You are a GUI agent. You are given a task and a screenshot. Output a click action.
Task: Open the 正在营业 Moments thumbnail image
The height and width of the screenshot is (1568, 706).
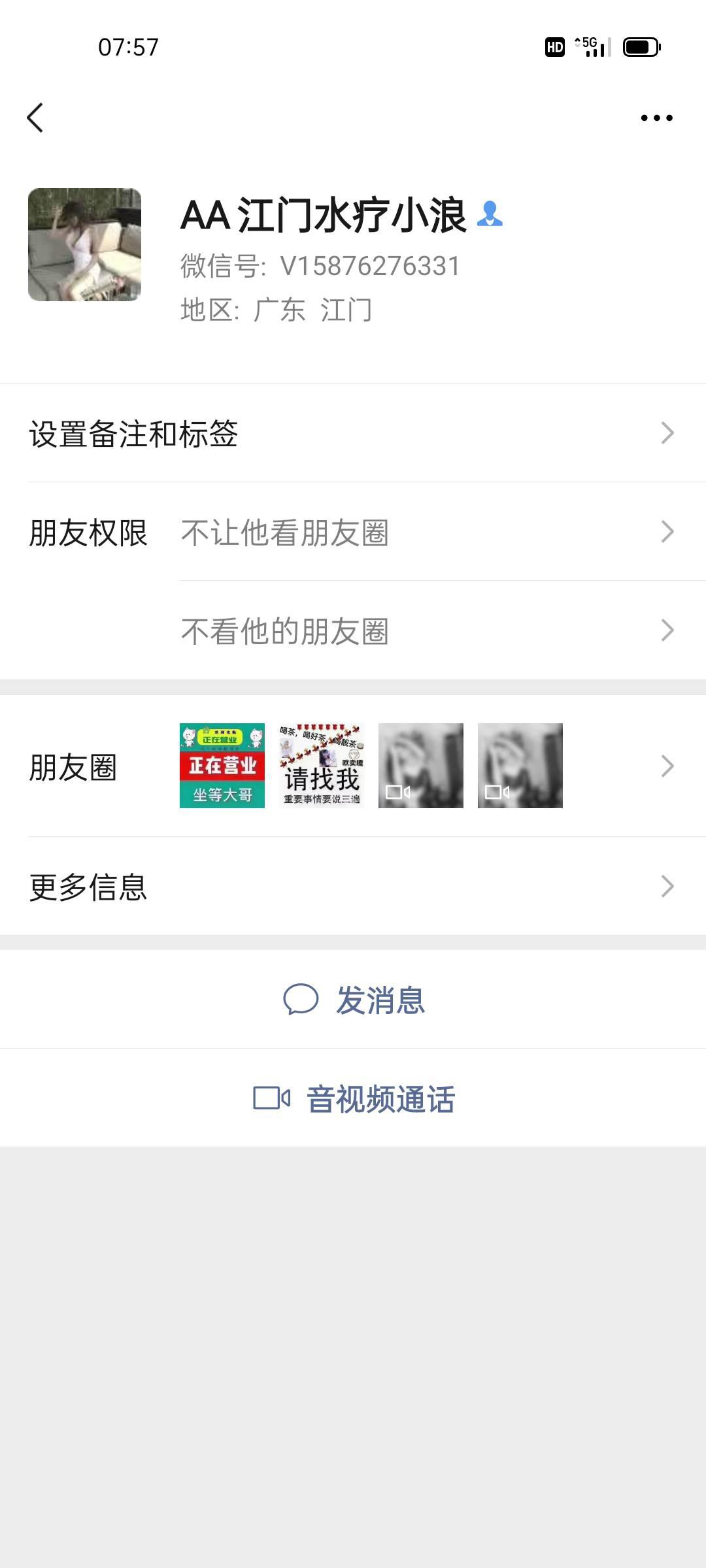(x=221, y=766)
